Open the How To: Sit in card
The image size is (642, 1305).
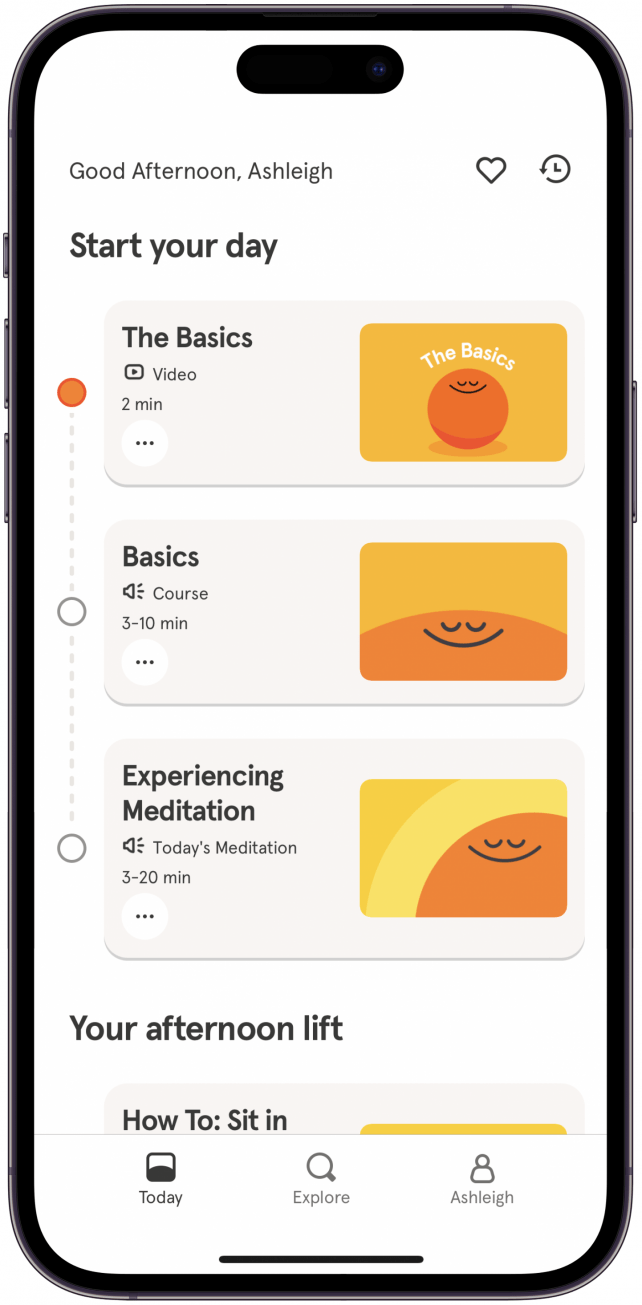pyautogui.click(x=343, y=1110)
